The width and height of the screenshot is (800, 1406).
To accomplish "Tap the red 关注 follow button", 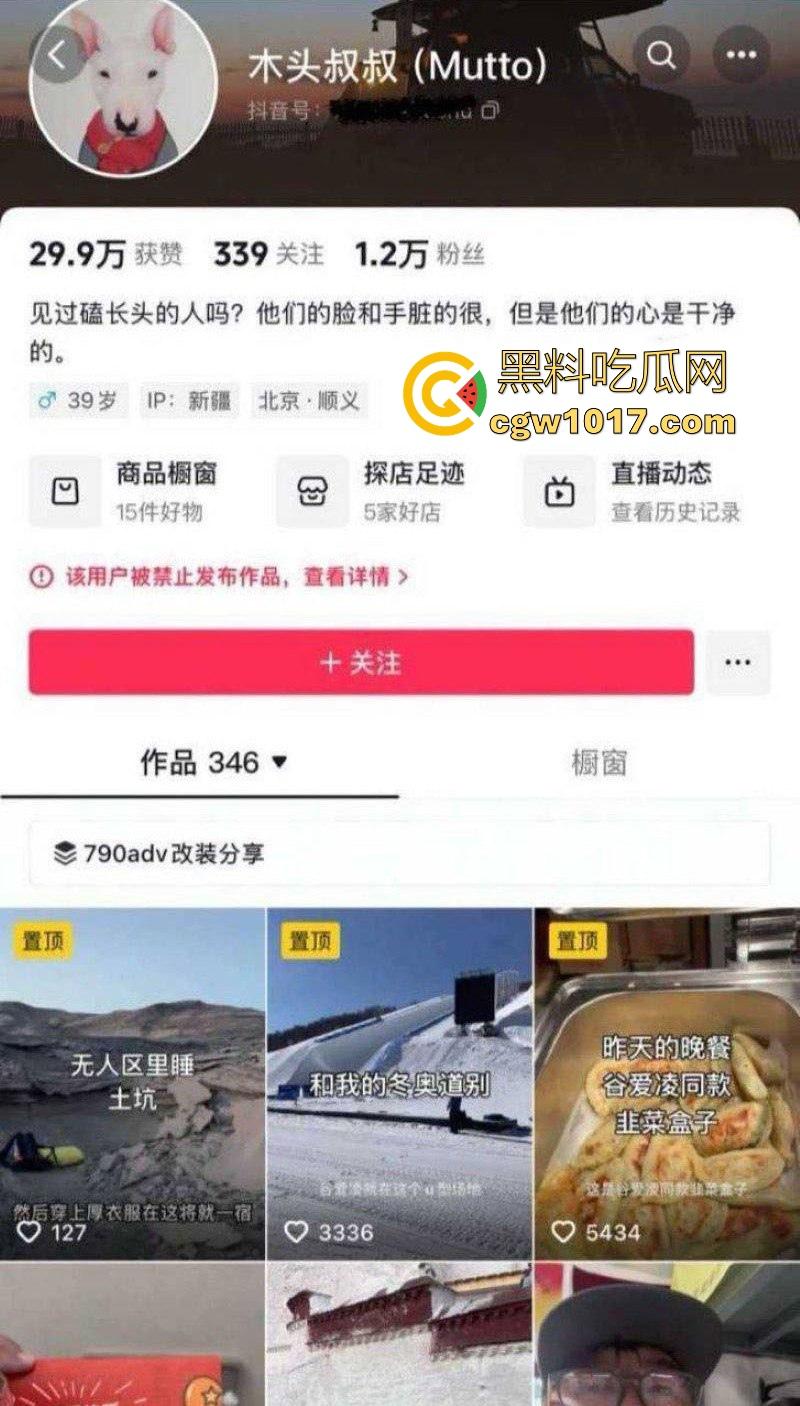I will [360, 661].
